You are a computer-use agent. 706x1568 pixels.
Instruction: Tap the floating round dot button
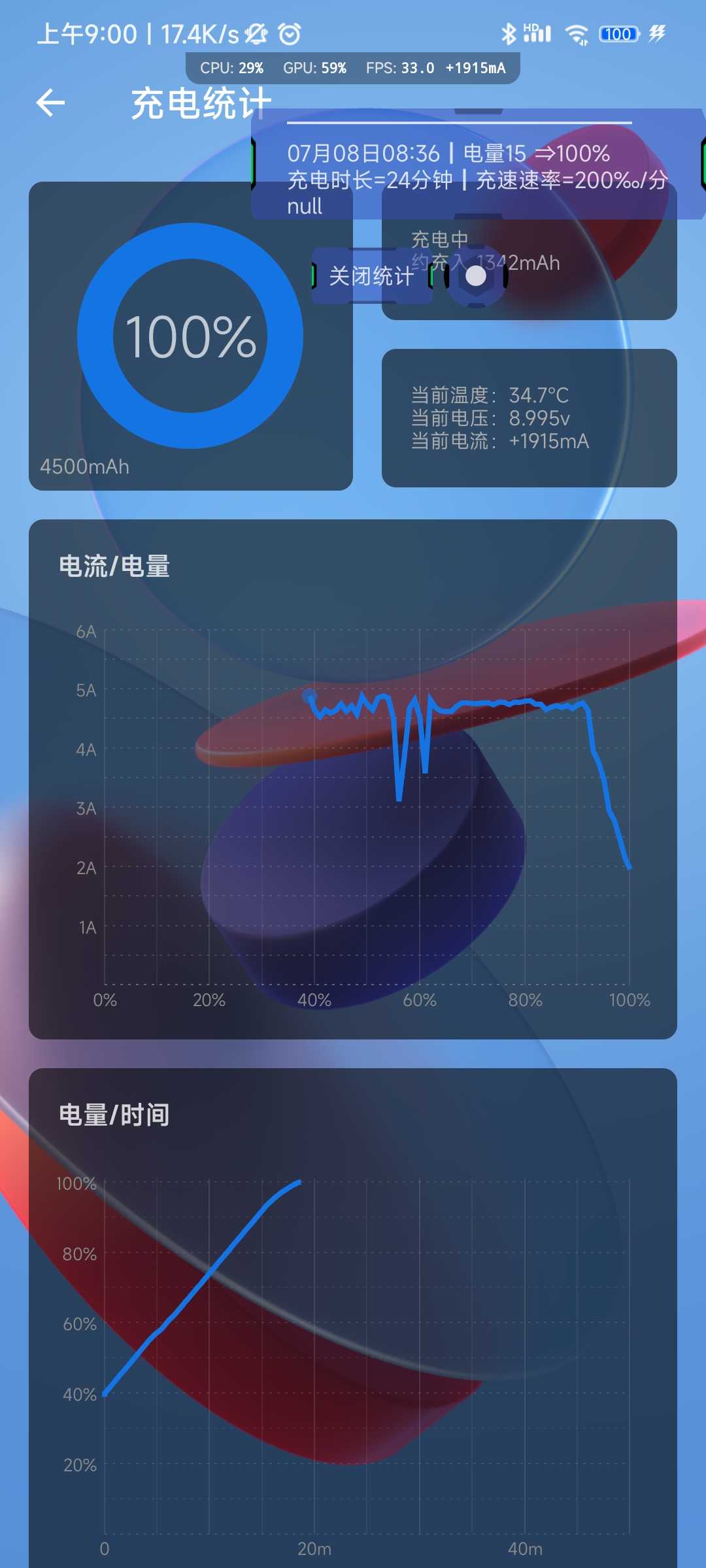pos(476,276)
